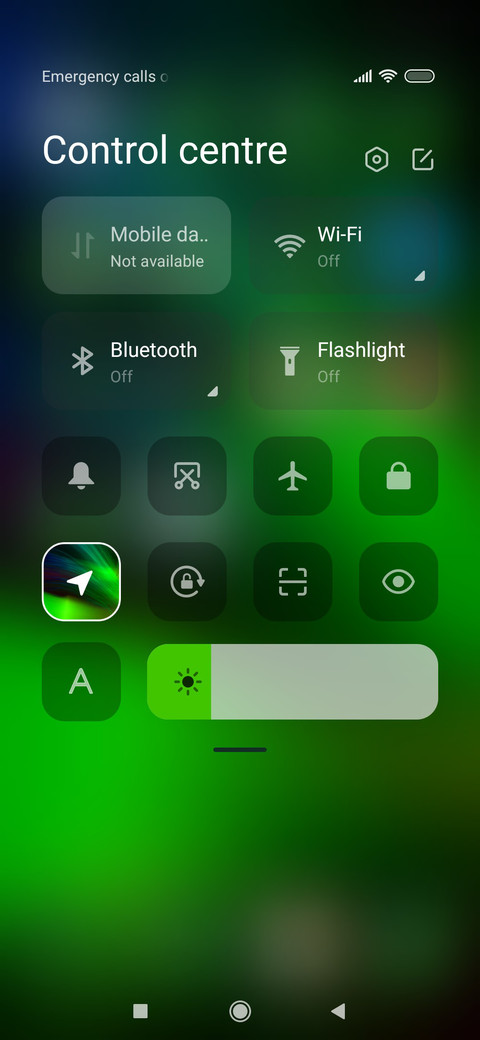Take a screenshot with the scissors tile
This screenshot has height=1040, width=480.
187,476
